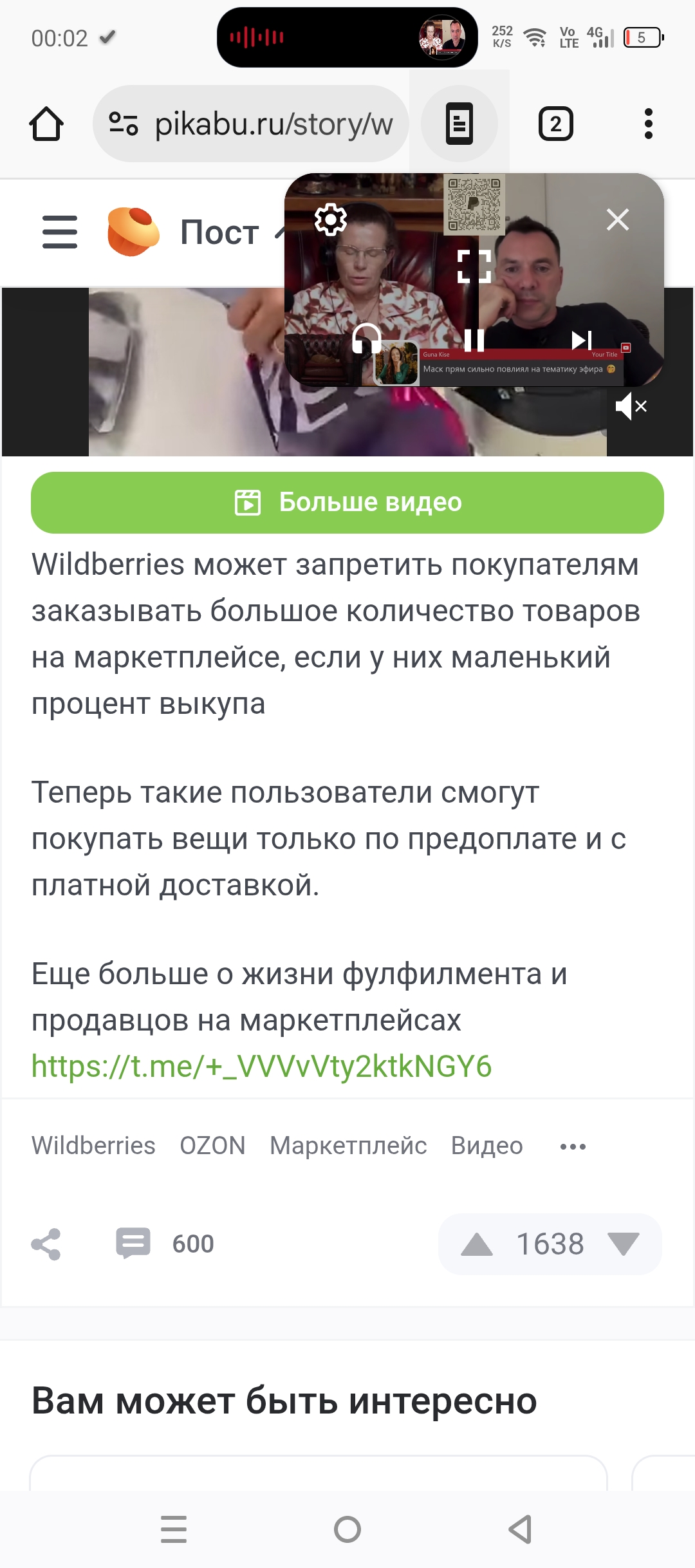Image resolution: width=695 pixels, height=1568 pixels.
Task: Downvote the post
Action: point(623,1244)
